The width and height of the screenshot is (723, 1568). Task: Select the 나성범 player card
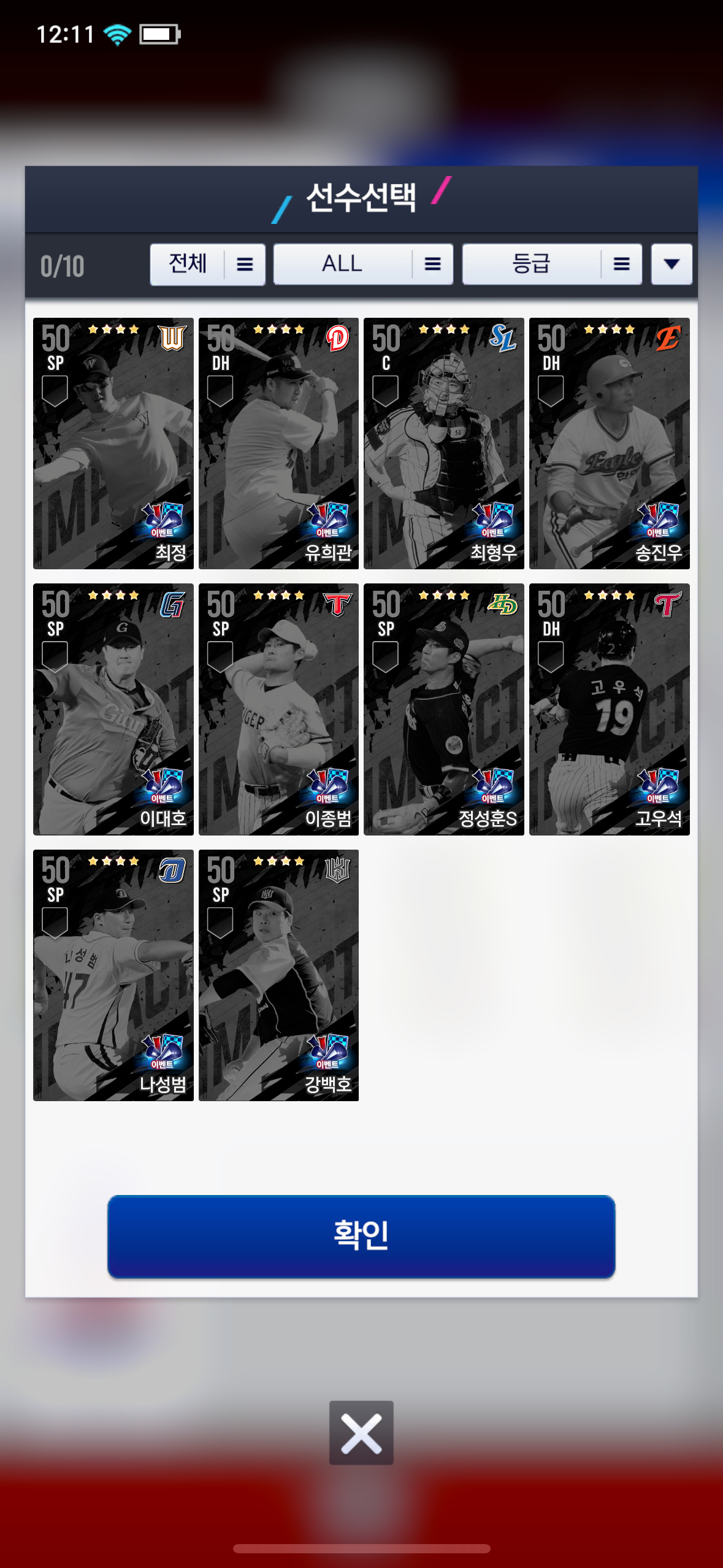coord(113,975)
